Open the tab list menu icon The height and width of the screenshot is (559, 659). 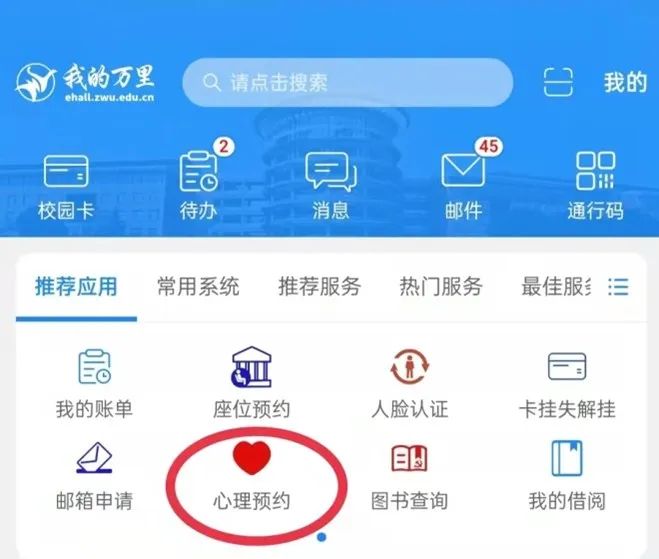click(x=619, y=288)
